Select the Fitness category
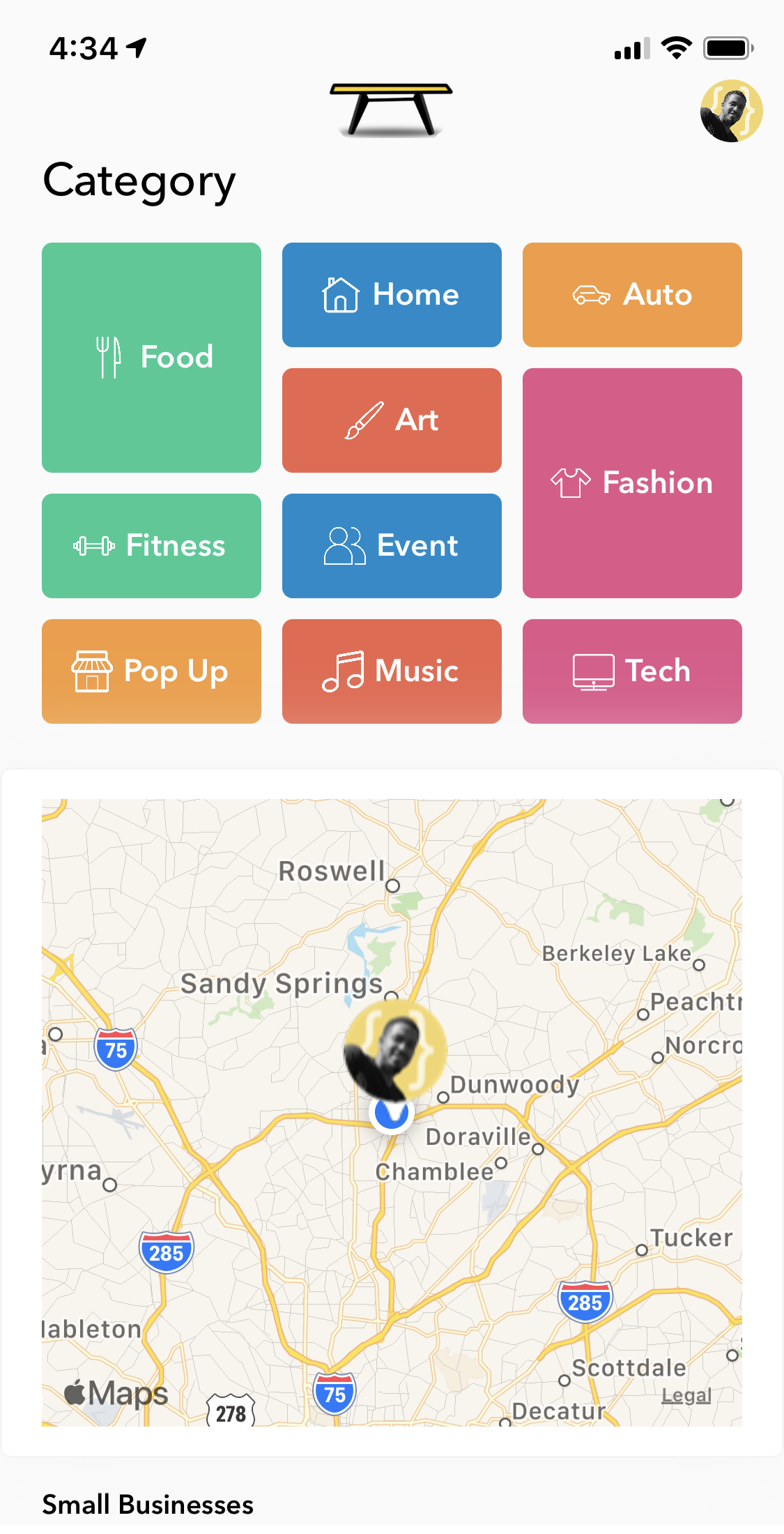 tap(151, 545)
